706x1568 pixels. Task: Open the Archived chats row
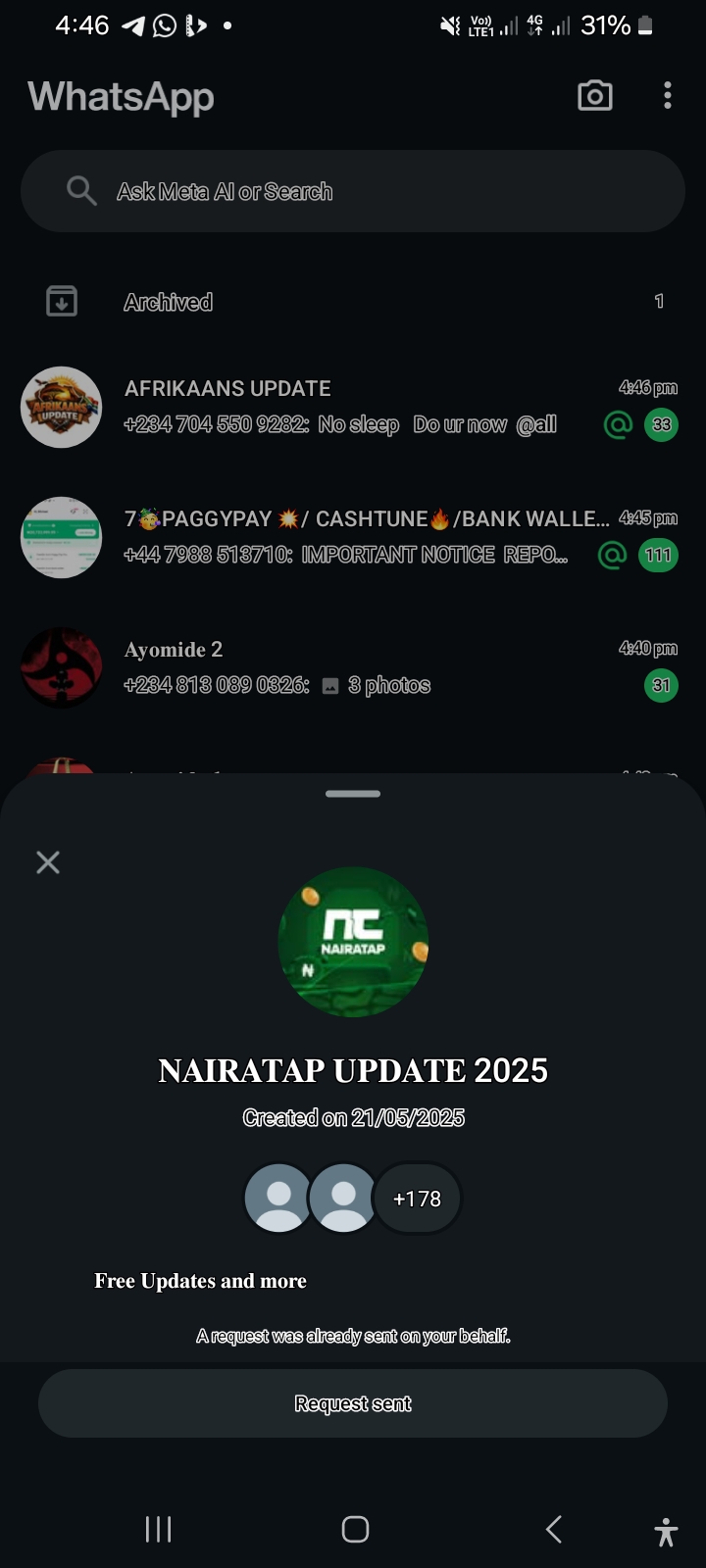pos(353,302)
